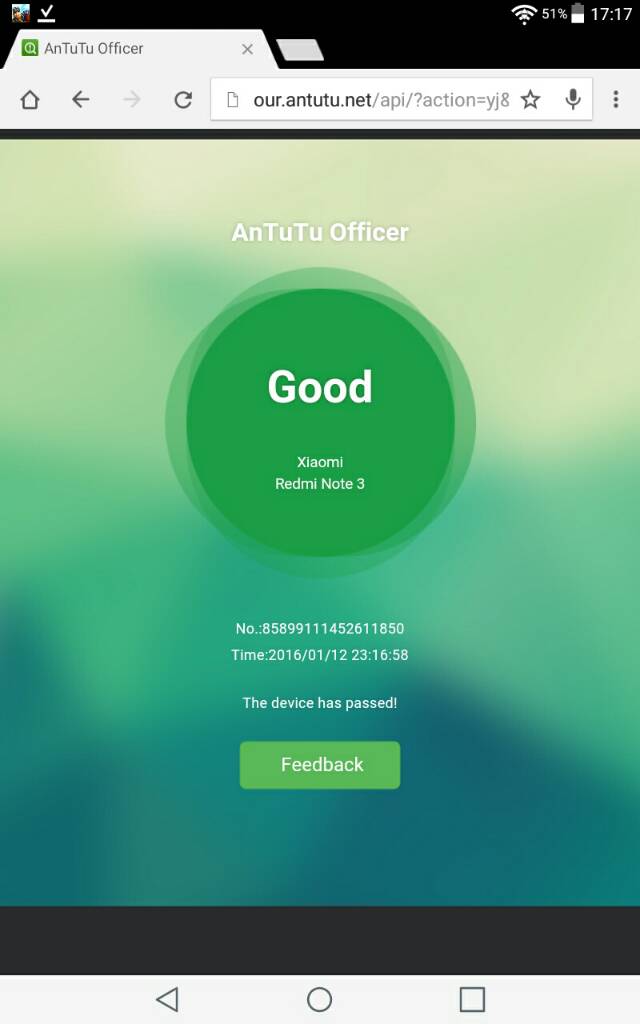
Task: Edit the our.antutu.net address bar
Action: (380, 99)
